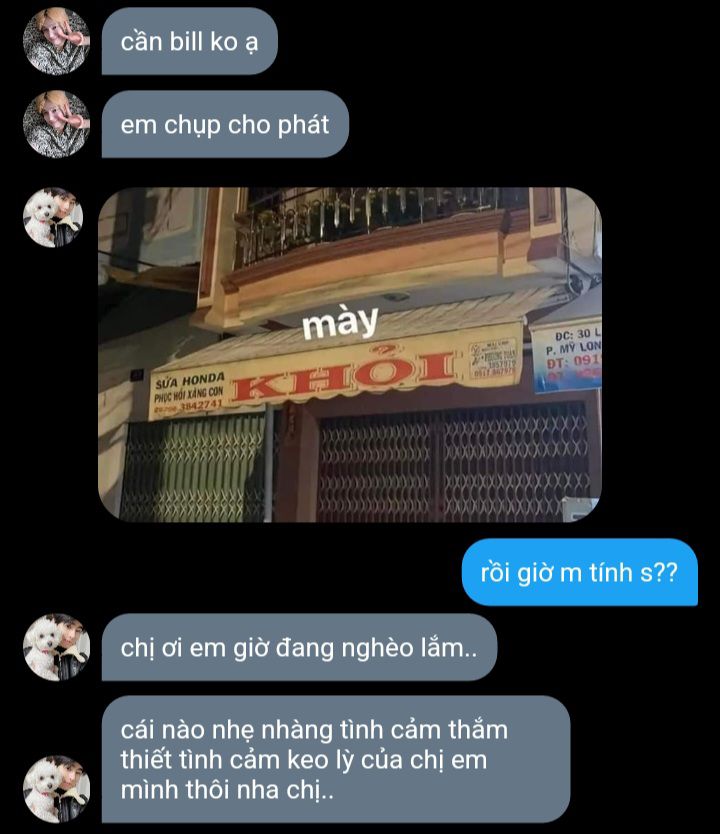Open the shared KHỎI storefront photo

pos(349,355)
